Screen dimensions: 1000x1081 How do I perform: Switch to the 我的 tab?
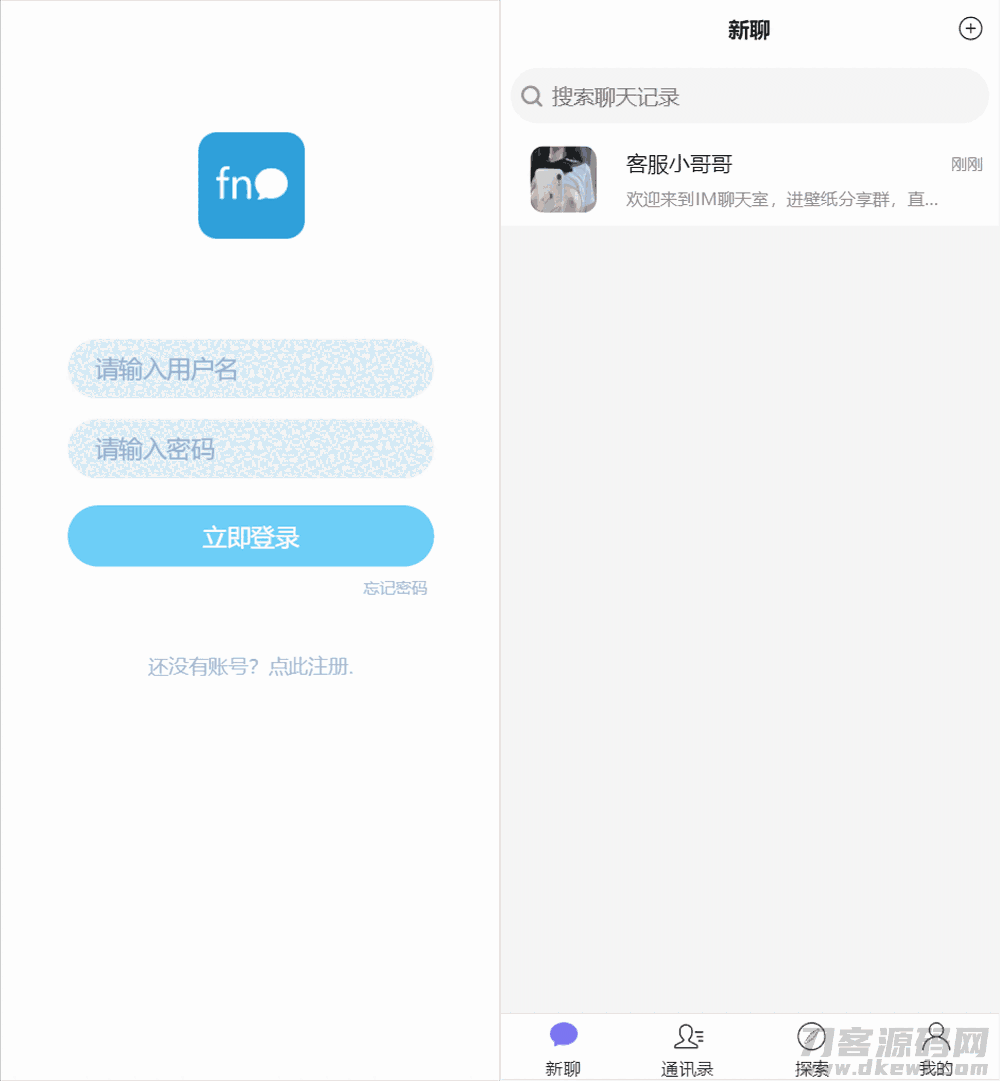(x=936, y=1047)
